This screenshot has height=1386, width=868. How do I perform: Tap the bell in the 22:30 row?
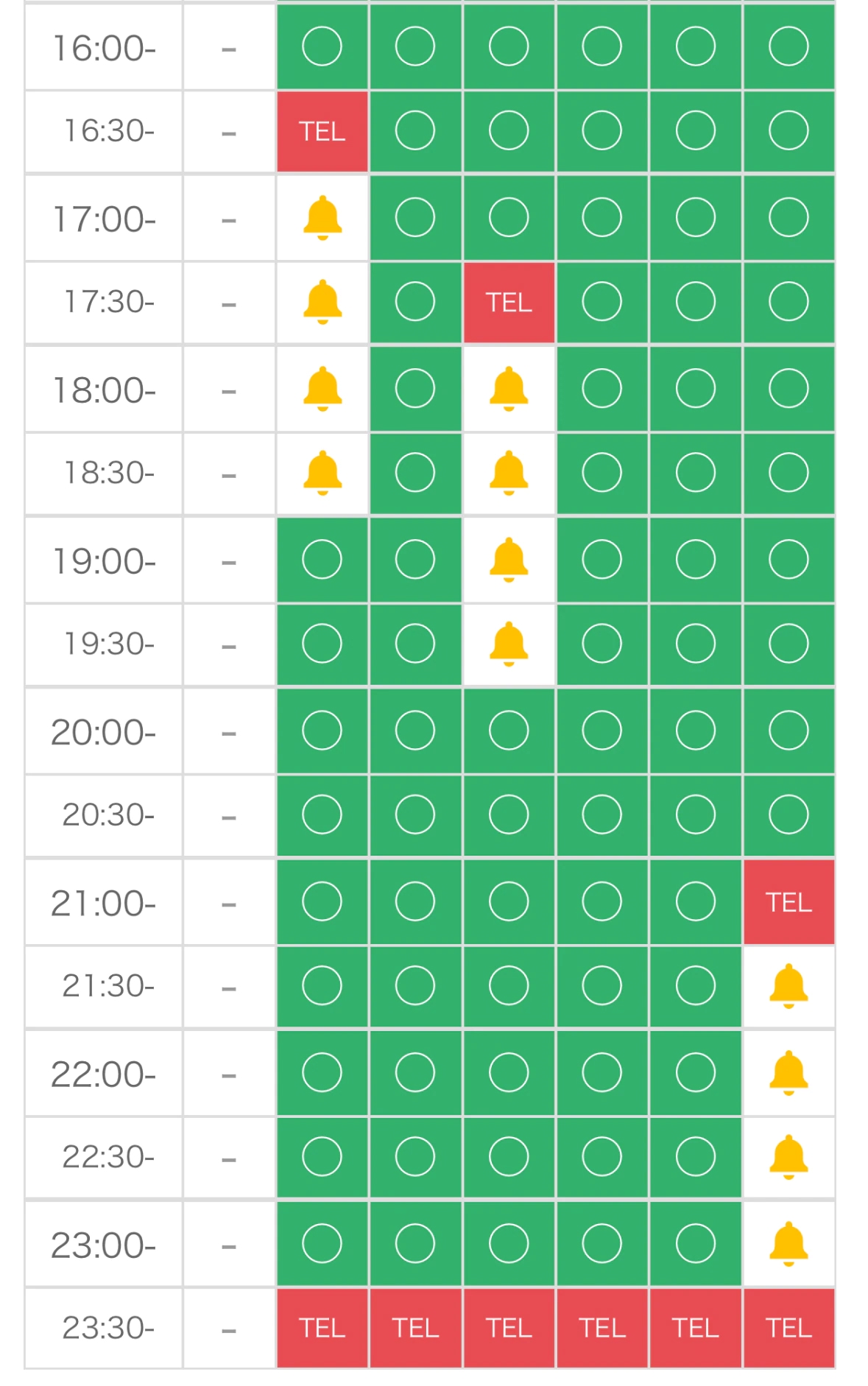[x=788, y=1157]
